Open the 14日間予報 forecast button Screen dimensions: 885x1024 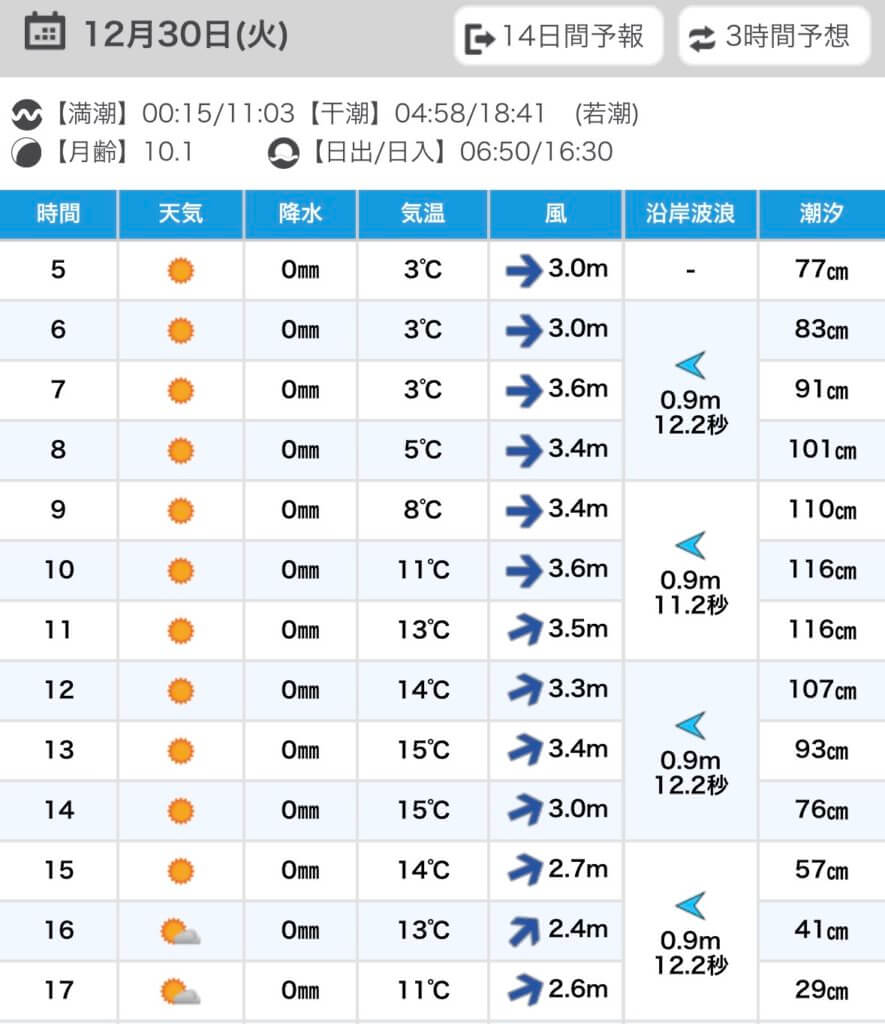(560, 37)
